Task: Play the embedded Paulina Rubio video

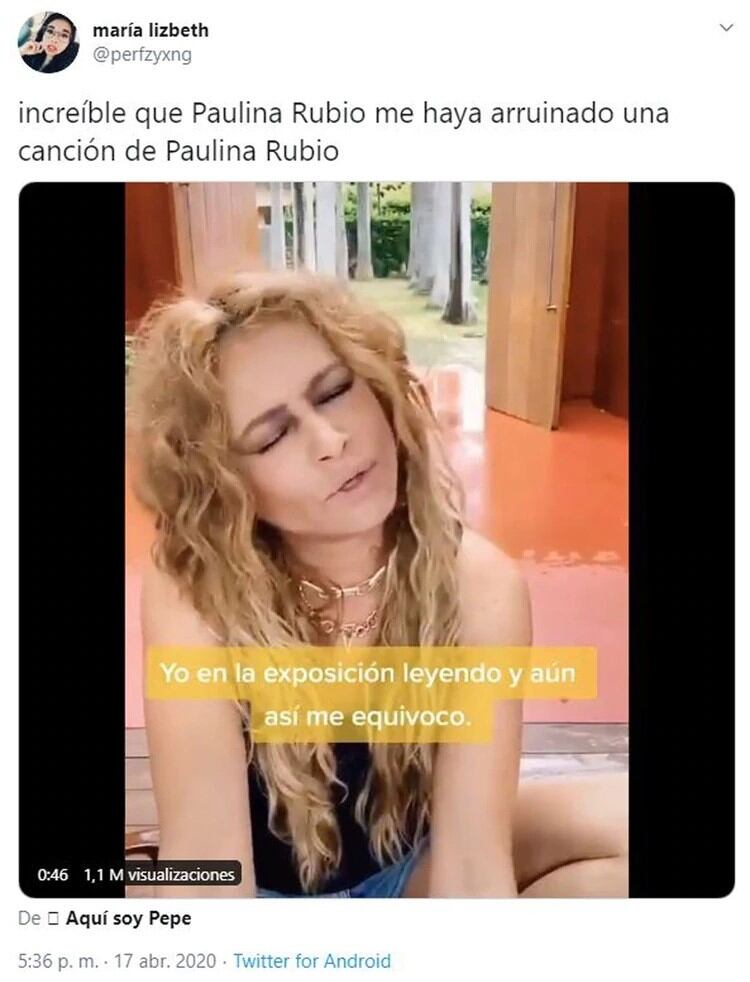Action: click(x=376, y=540)
